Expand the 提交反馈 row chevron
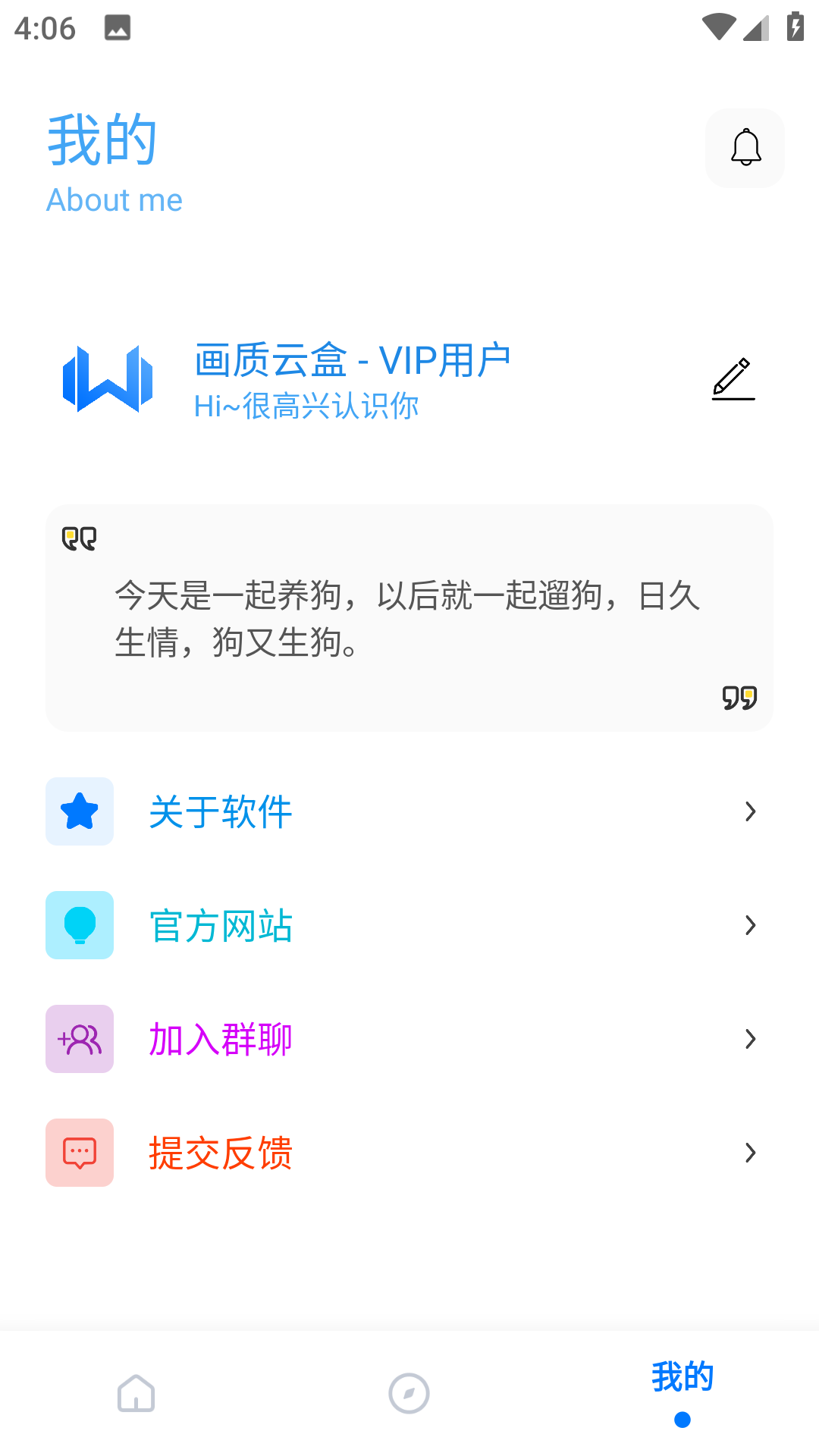Viewport: 819px width, 1456px height. tap(750, 1153)
